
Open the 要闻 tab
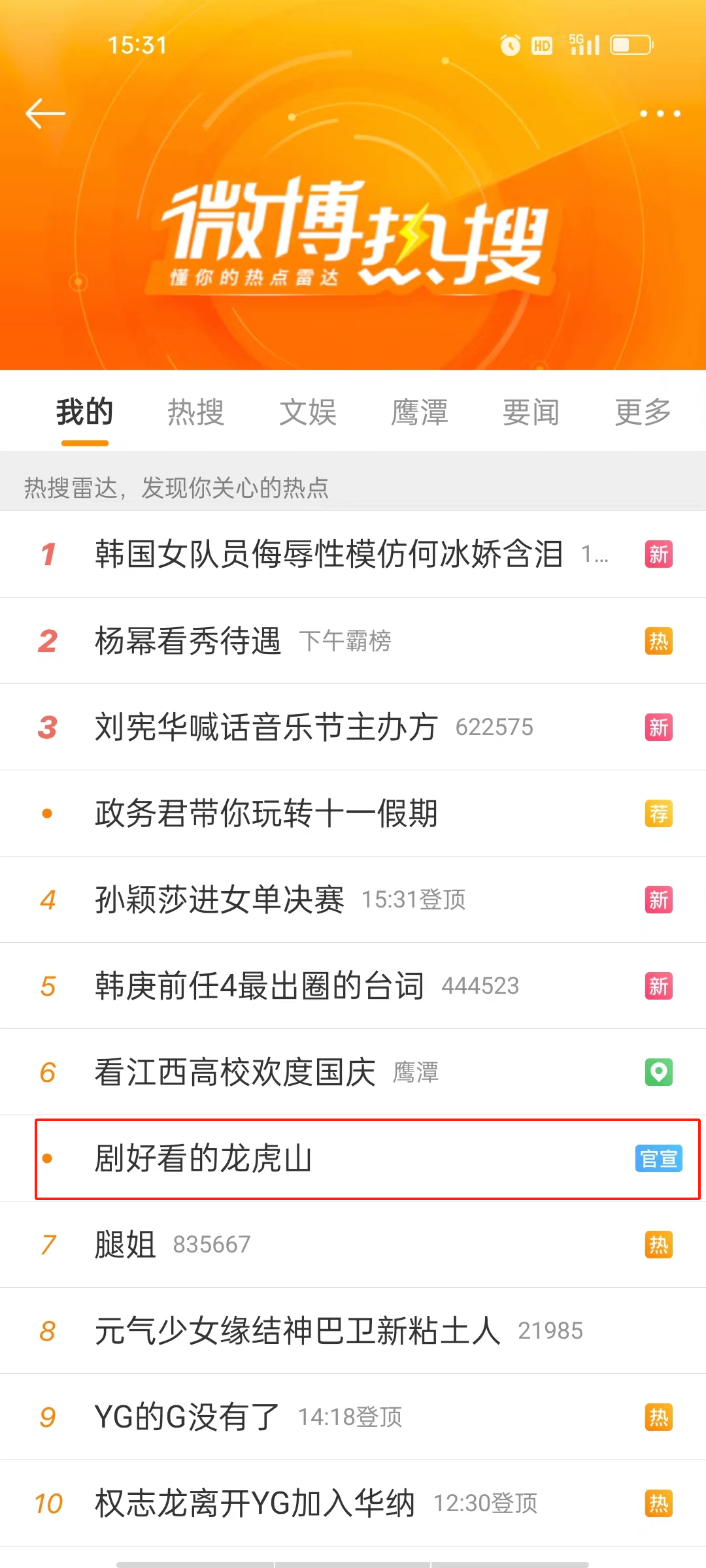click(x=531, y=412)
